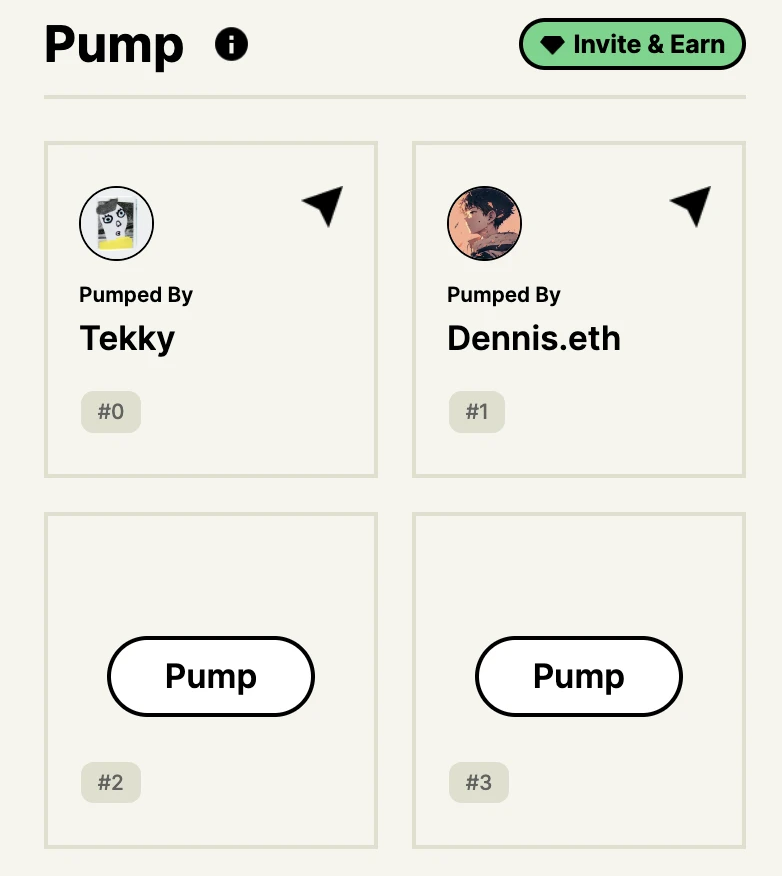Open Tekky's profile avatar
Screen dimensions: 782x876
click(x=116, y=223)
